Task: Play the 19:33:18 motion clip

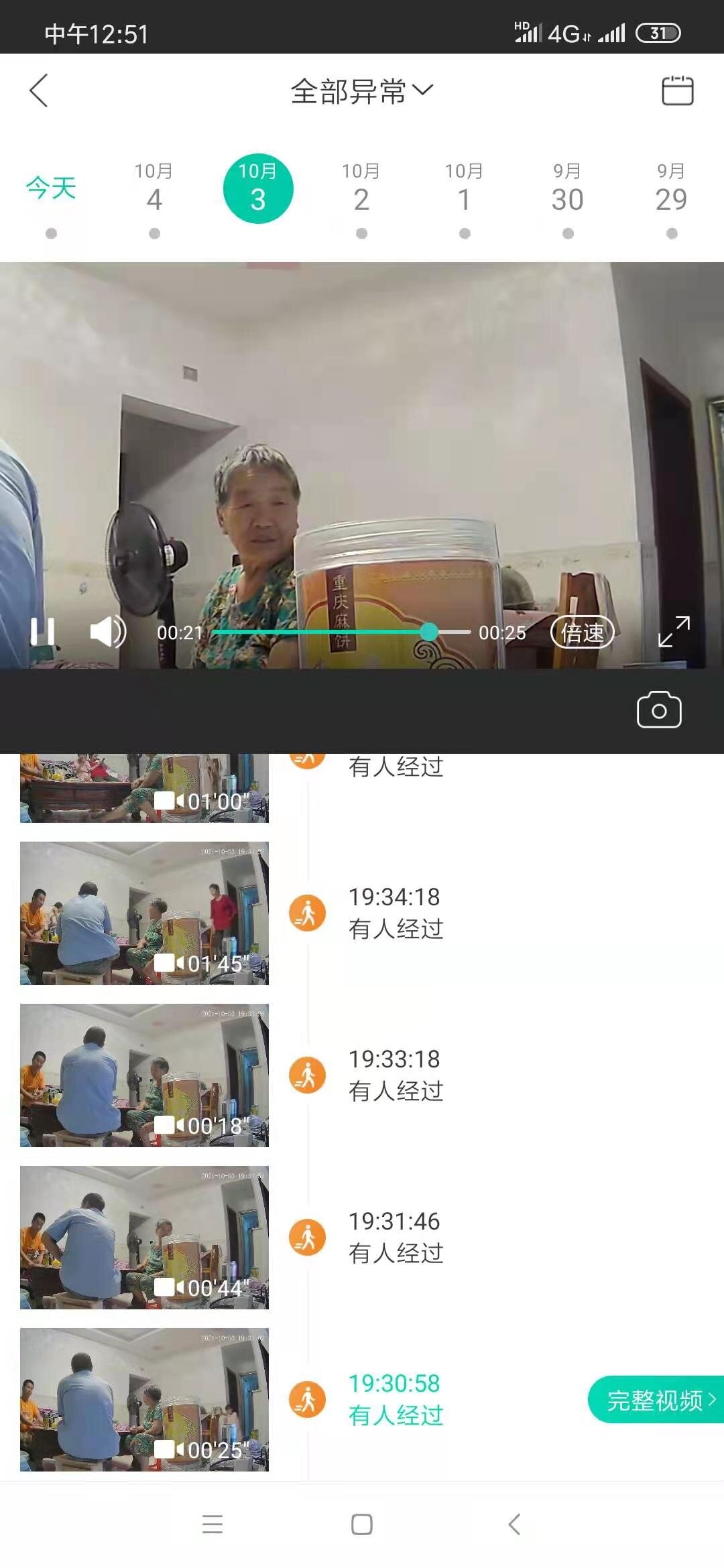Action: point(144,1075)
